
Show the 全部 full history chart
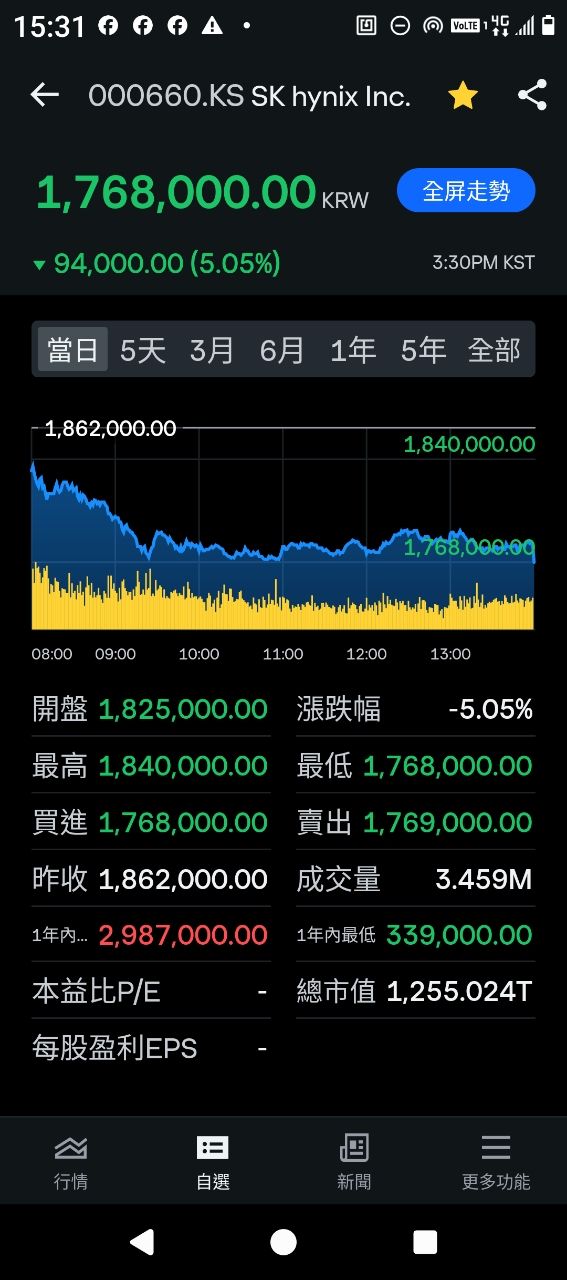coord(494,350)
